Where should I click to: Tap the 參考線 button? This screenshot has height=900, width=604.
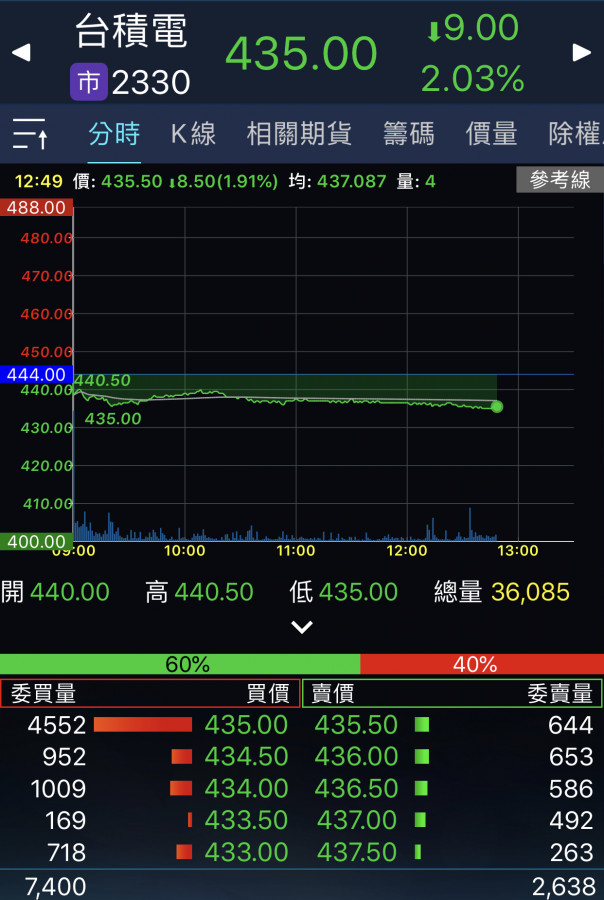click(560, 180)
